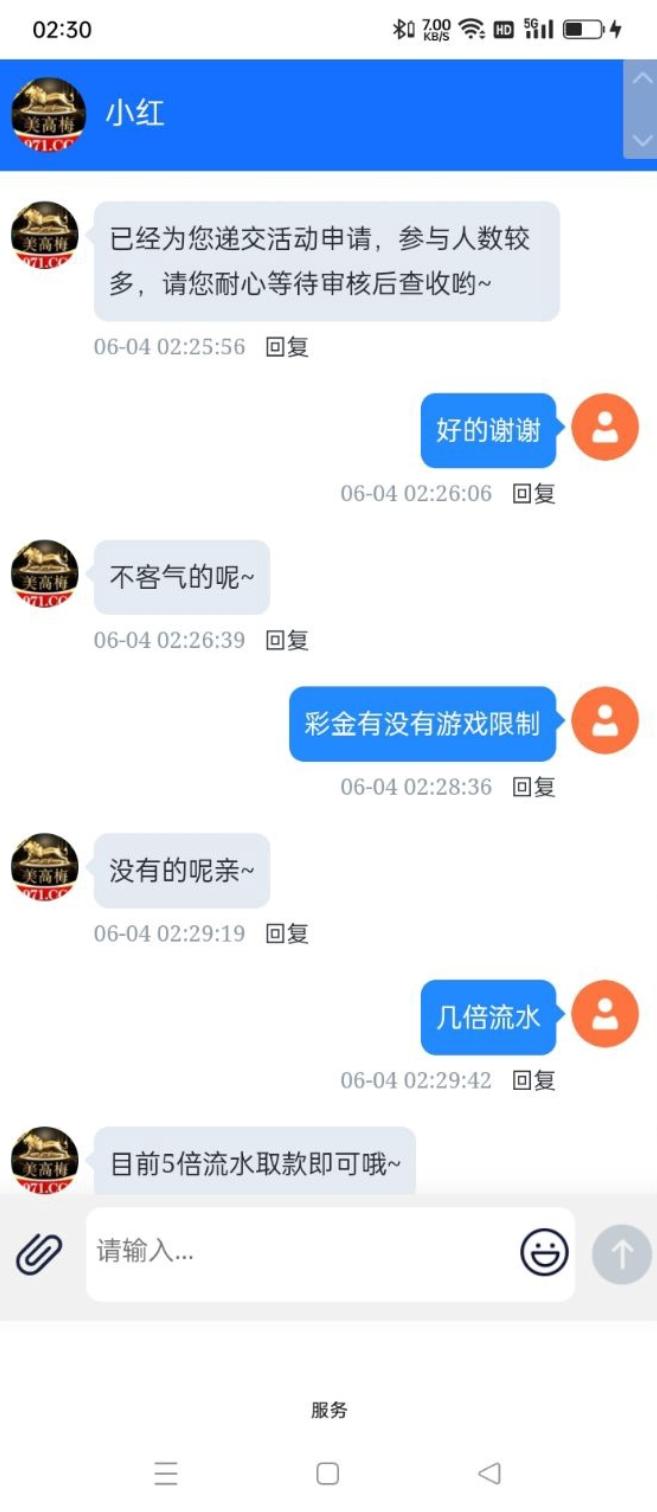Open the emoji picker
Image resolution: width=657 pixels, height=1512 pixels.
[544, 1252]
